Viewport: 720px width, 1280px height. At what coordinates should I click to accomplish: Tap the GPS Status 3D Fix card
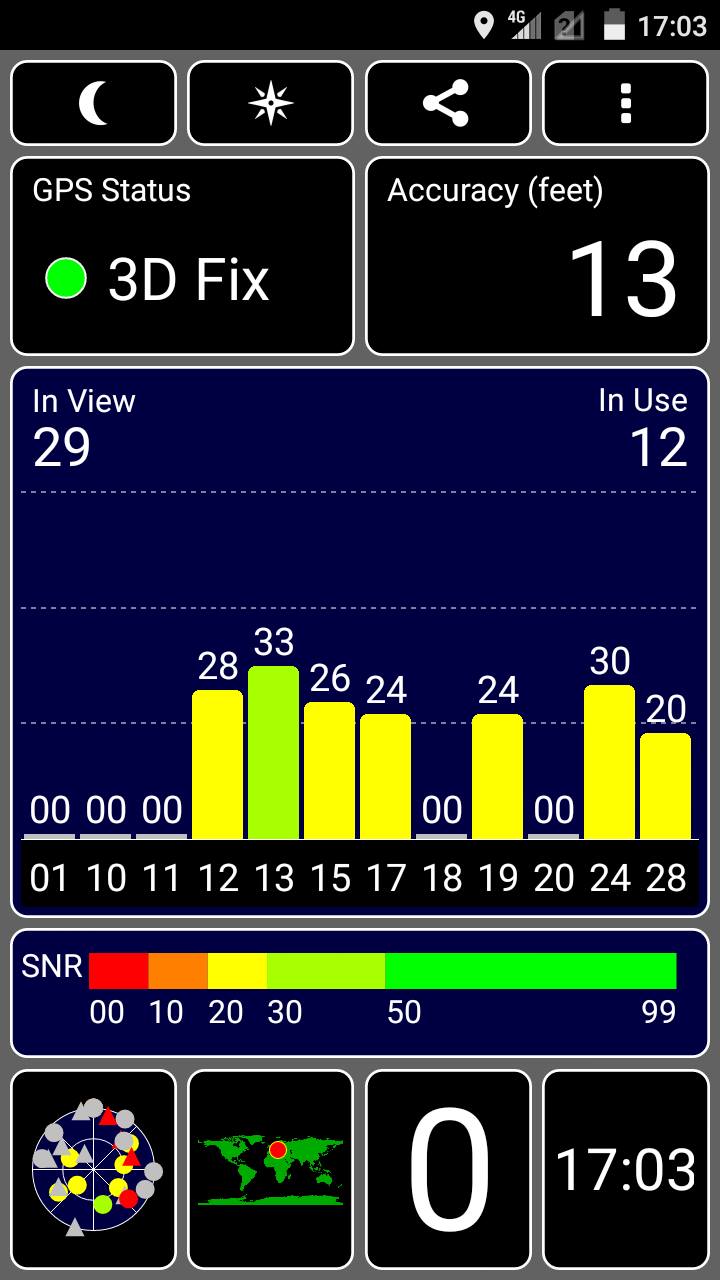tap(182, 256)
